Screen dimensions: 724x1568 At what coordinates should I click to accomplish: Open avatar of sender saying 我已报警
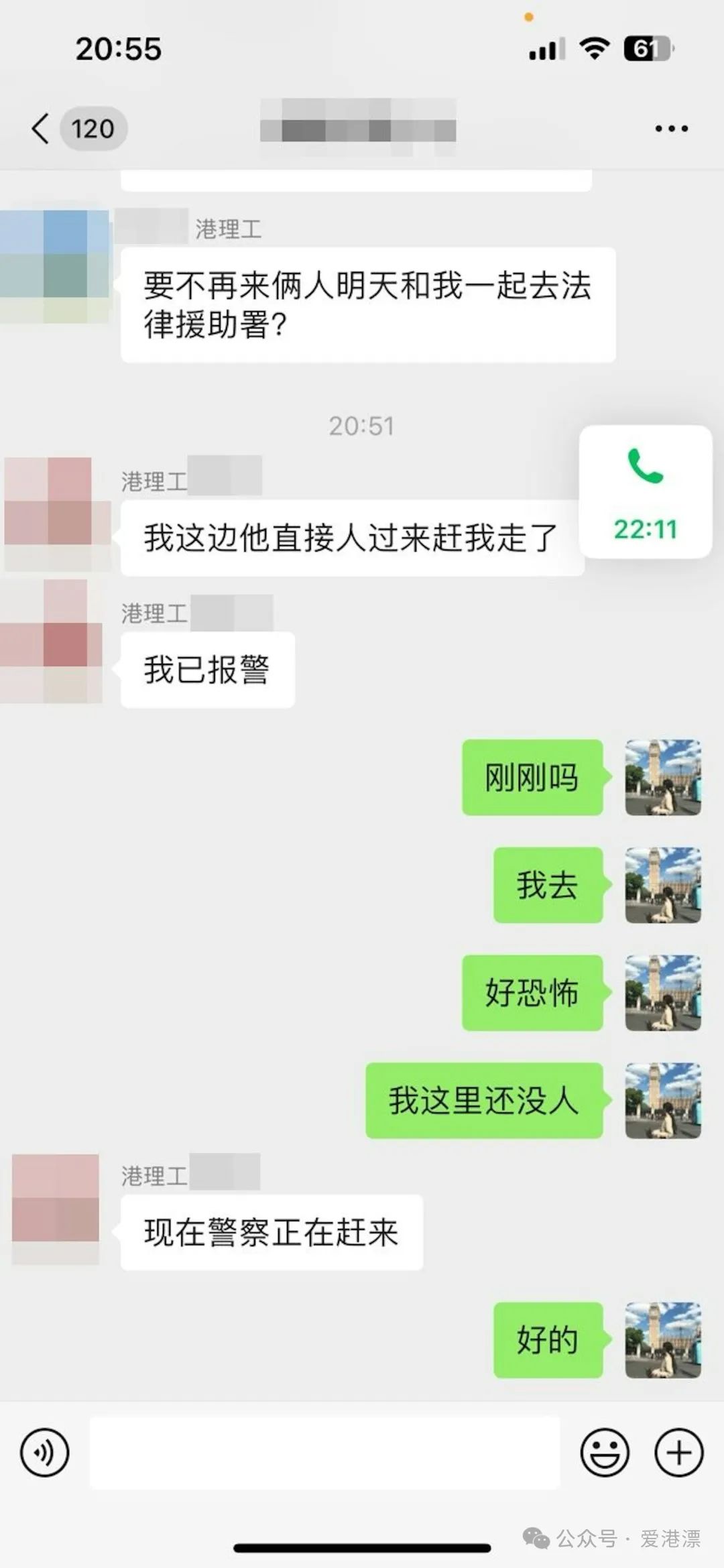(52, 642)
